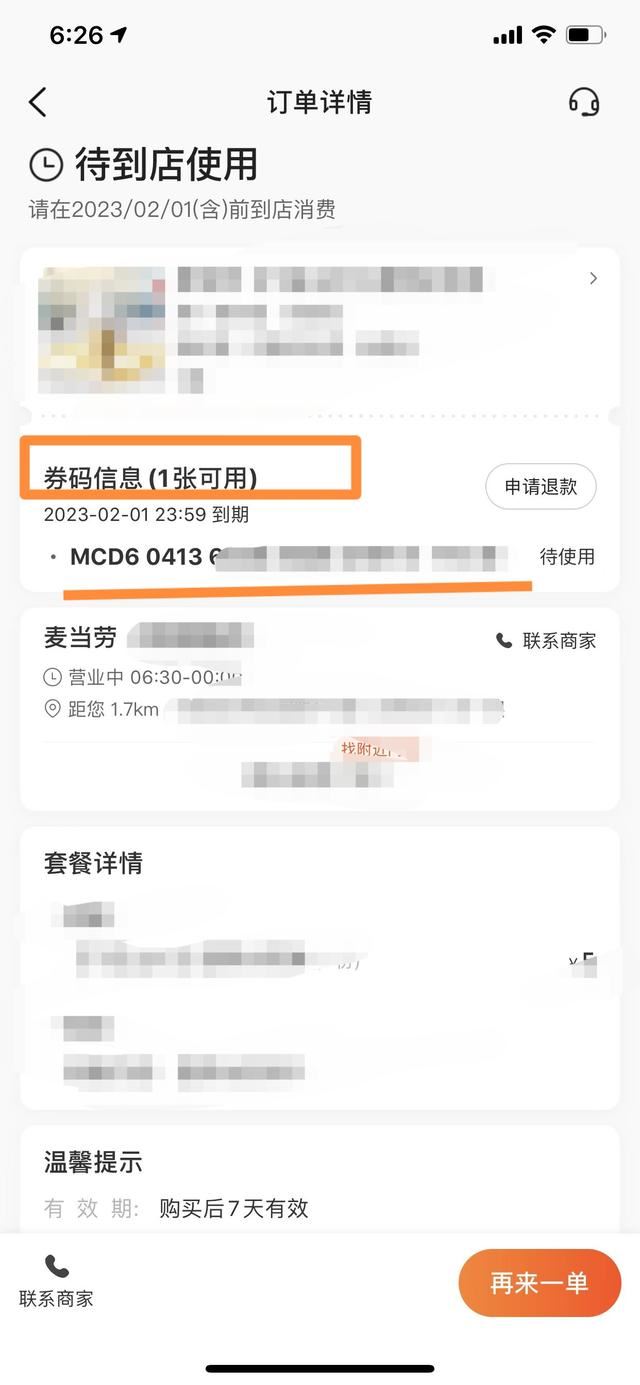The image size is (640, 1385).
Task: Call the store via 联系商家 beside 麦当劳
Action: point(546,641)
